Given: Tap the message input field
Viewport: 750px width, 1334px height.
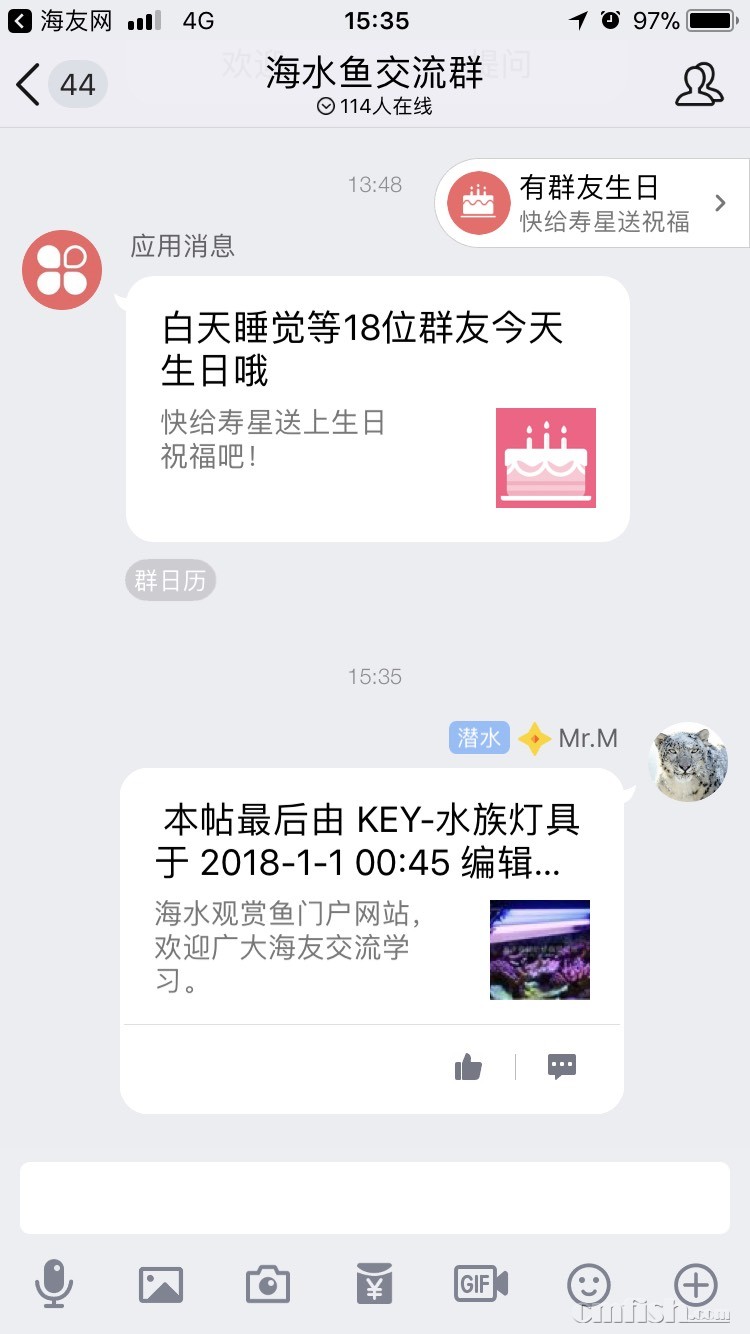Looking at the screenshot, I should click(x=375, y=1195).
